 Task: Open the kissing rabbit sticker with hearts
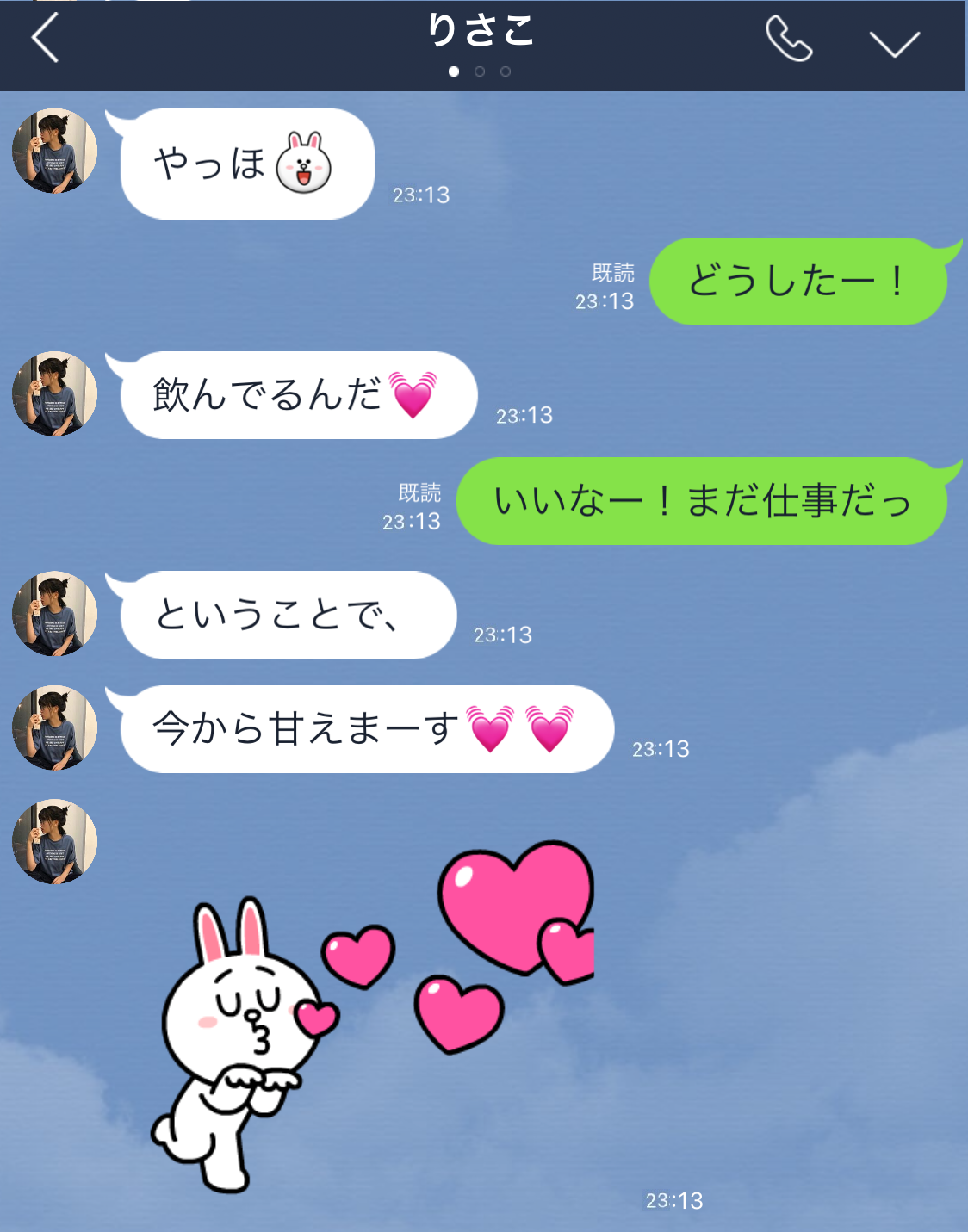click(376, 1016)
